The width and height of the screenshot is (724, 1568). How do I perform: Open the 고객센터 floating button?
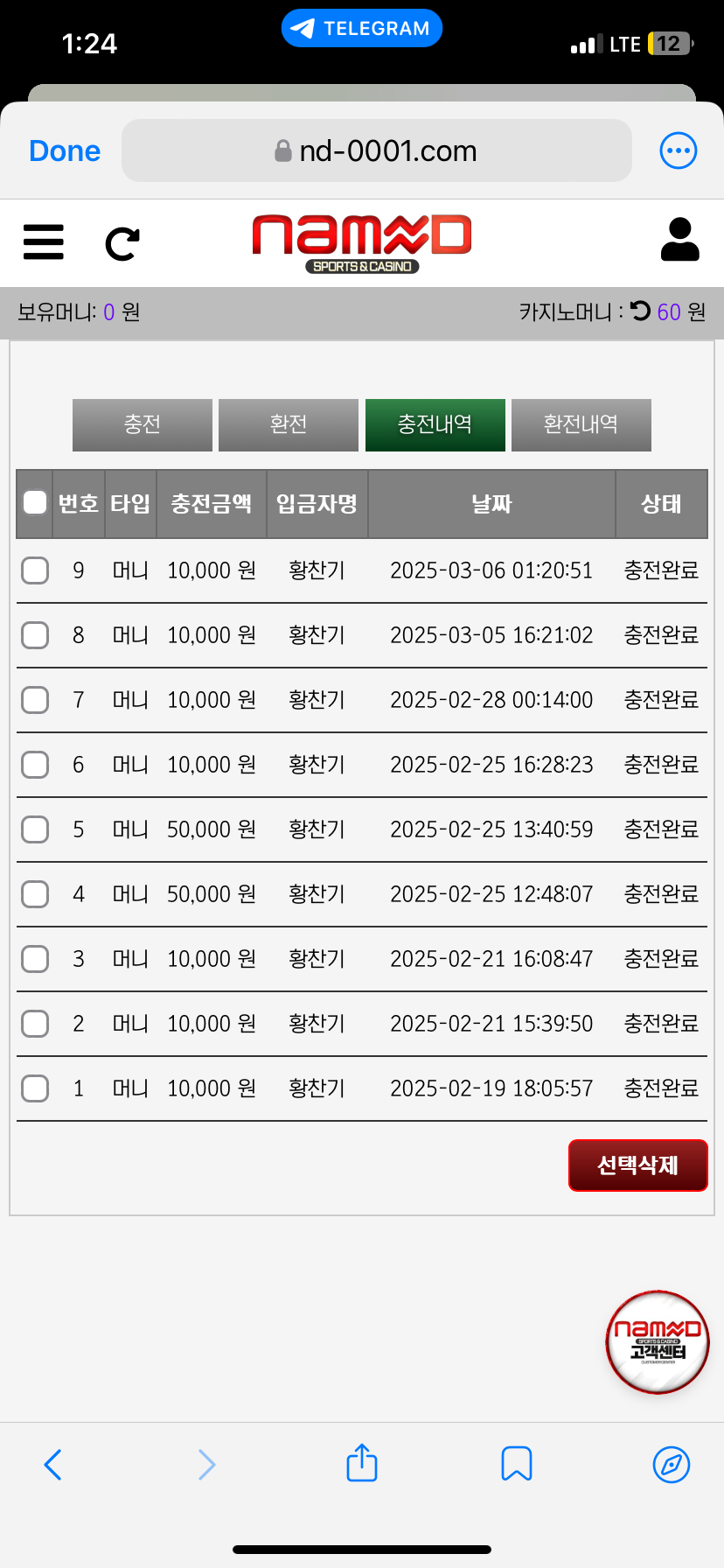pos(658,1342)
